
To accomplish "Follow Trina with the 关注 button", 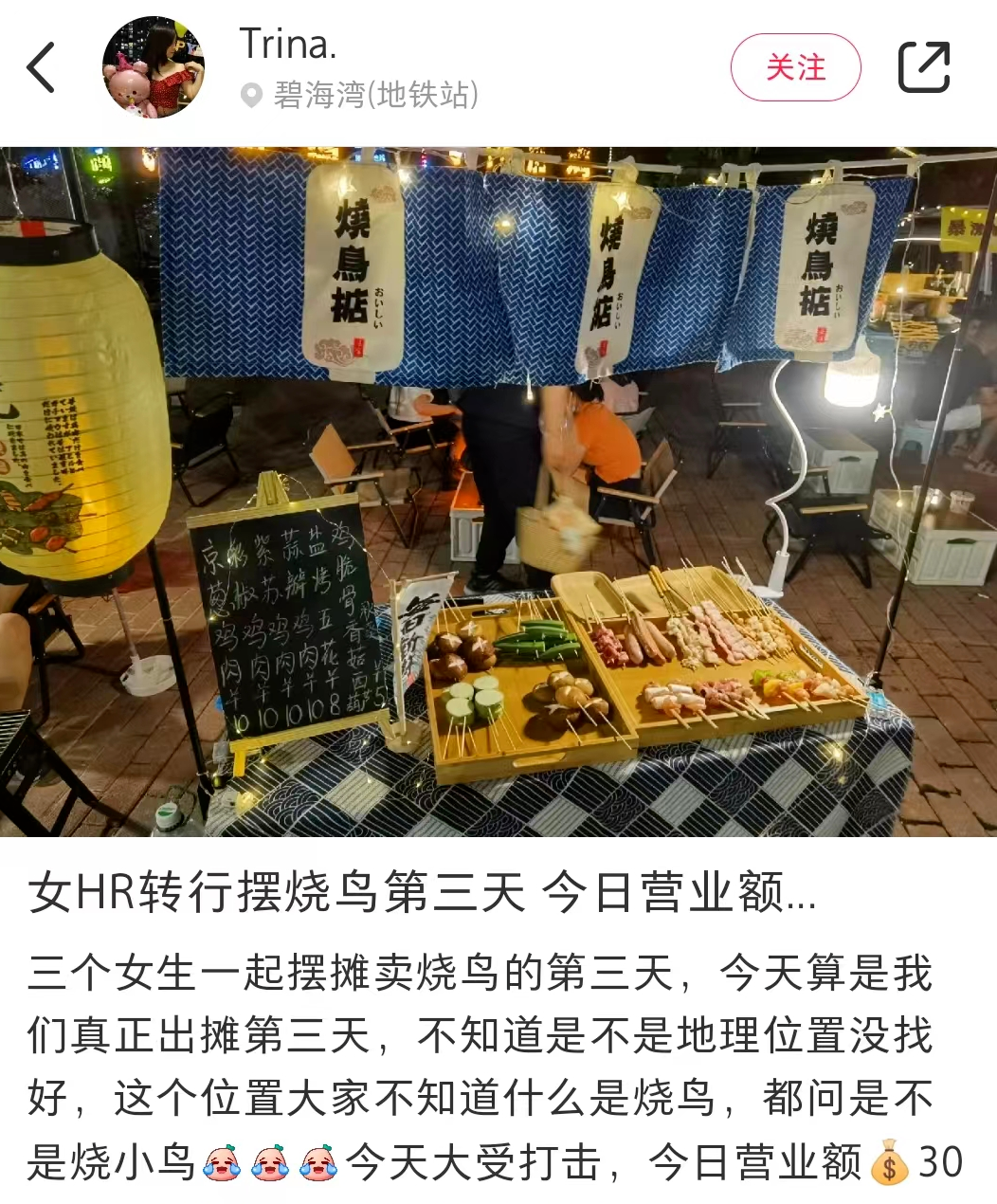I will tap(795, 68).
